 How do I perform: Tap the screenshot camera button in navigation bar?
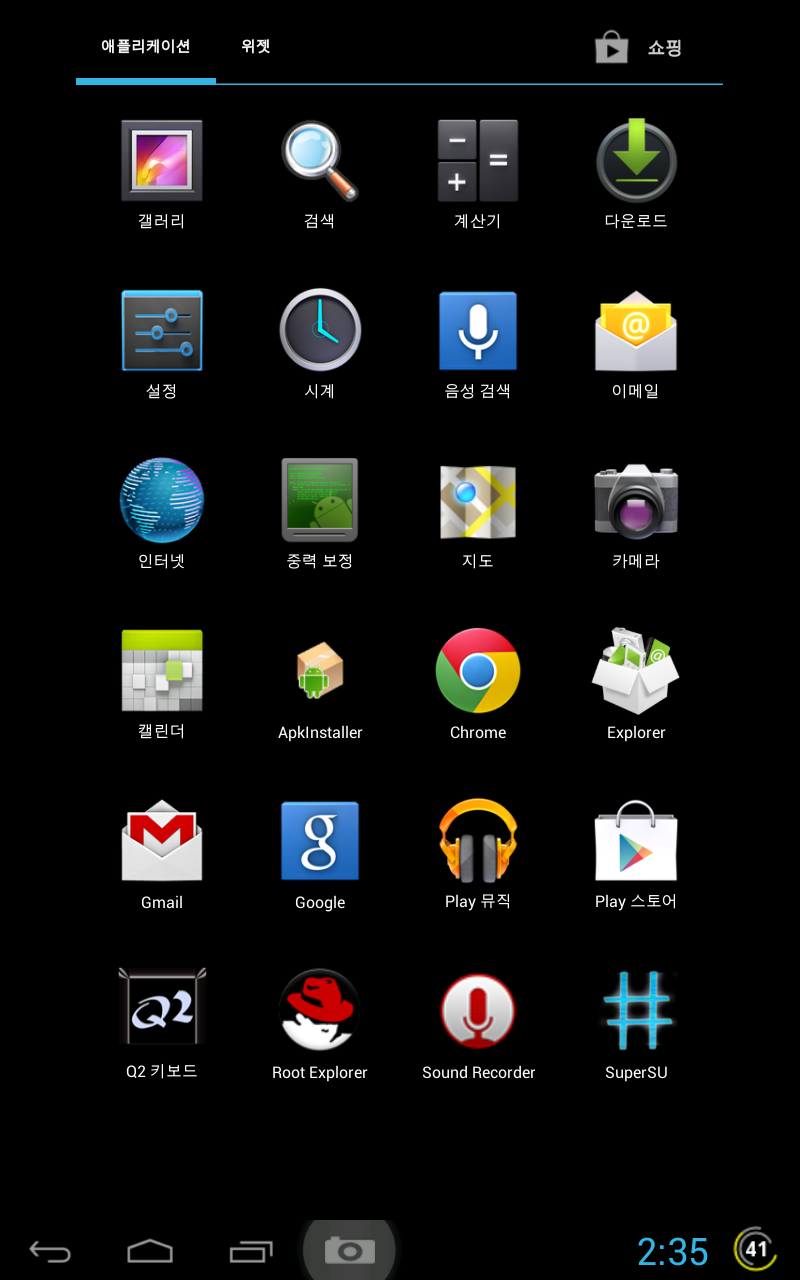(349, 1250)
